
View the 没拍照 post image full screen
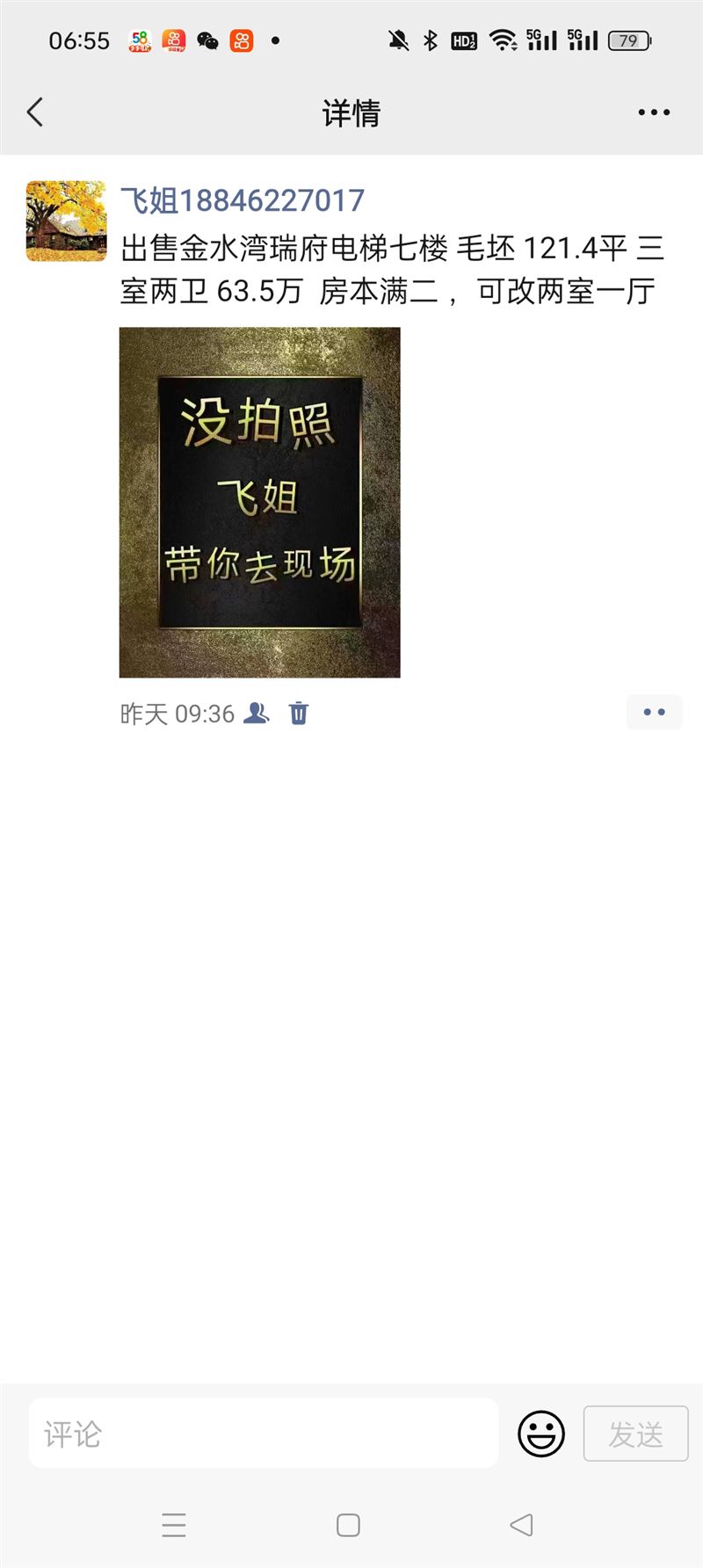pos(259,502)
